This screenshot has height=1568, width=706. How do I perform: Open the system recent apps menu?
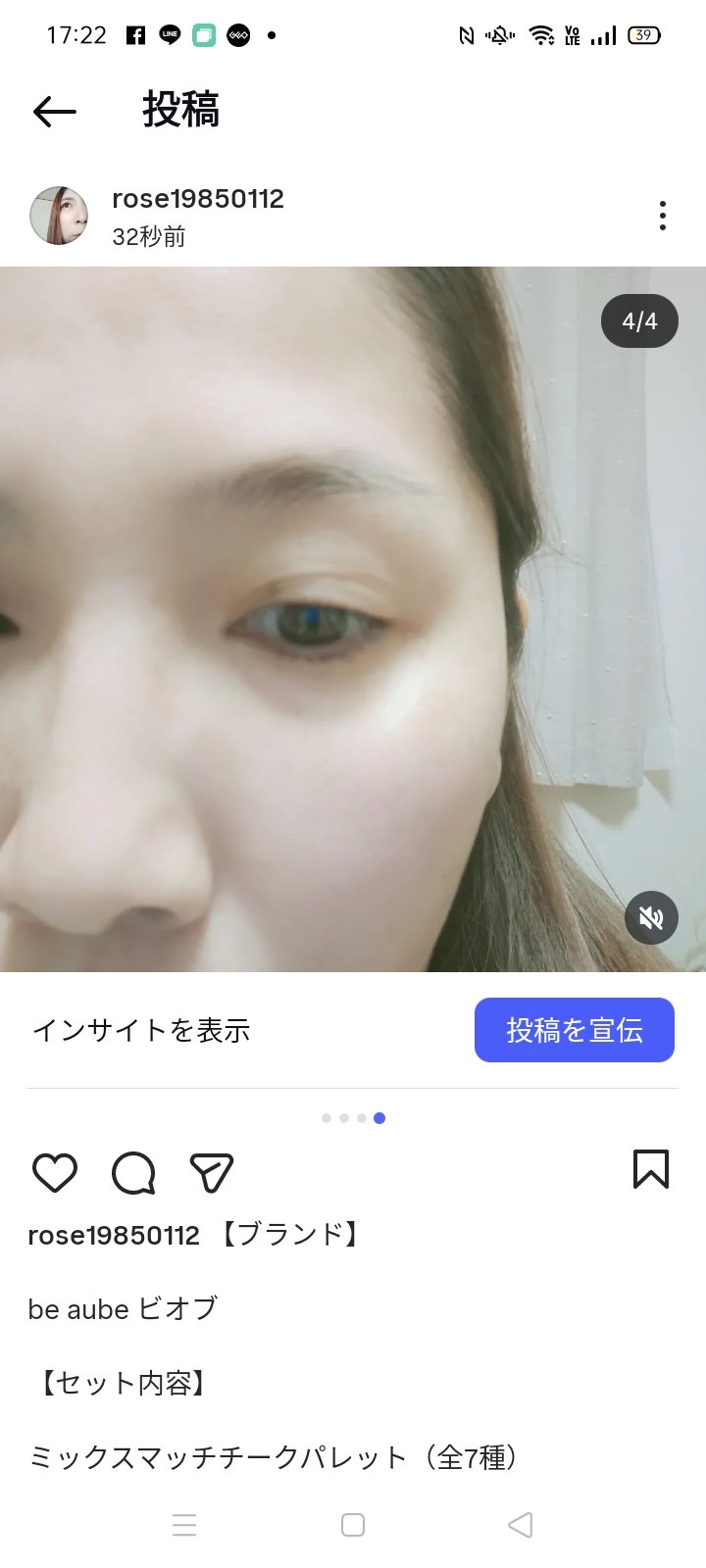[184, 1525]
